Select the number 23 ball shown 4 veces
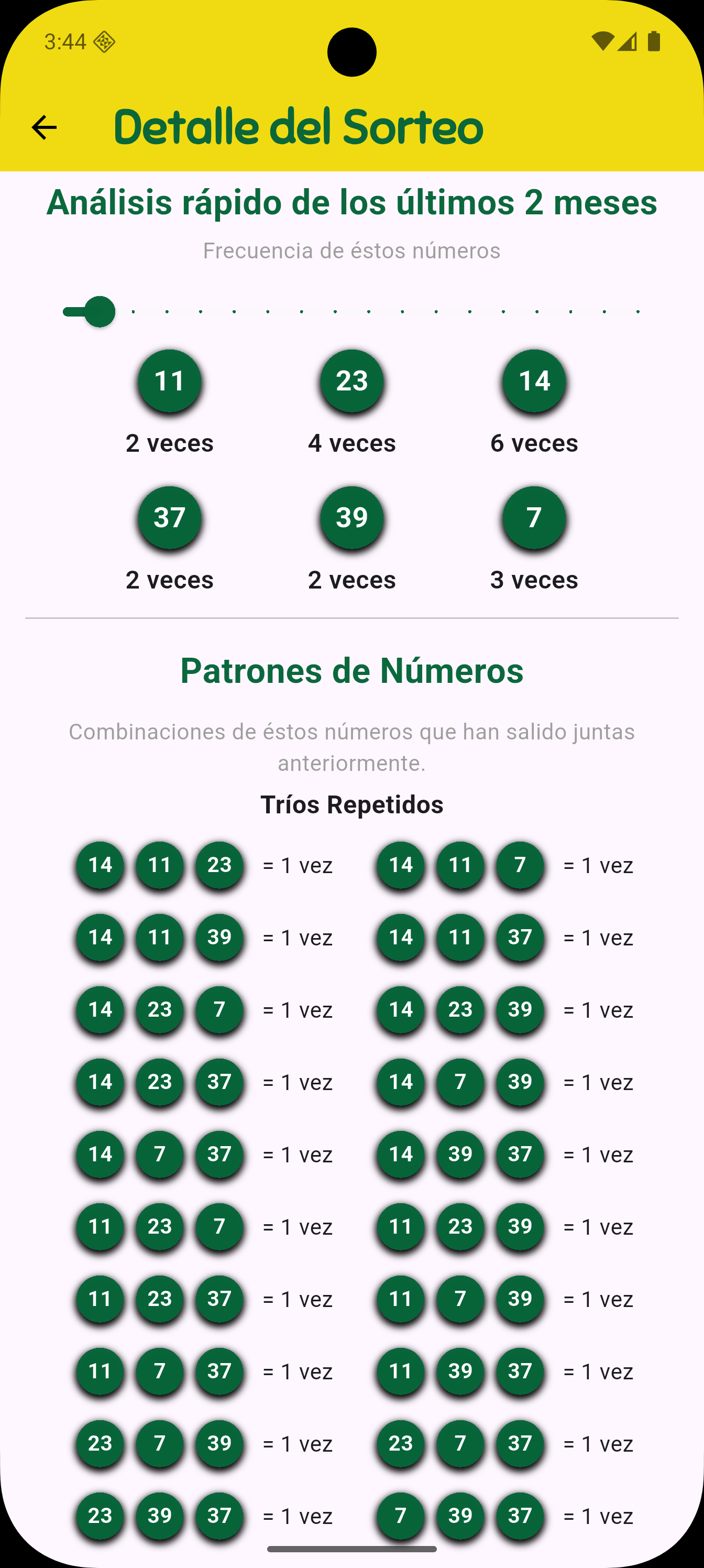This screenshot has width=704, height=1568. (x=351, y=382)
